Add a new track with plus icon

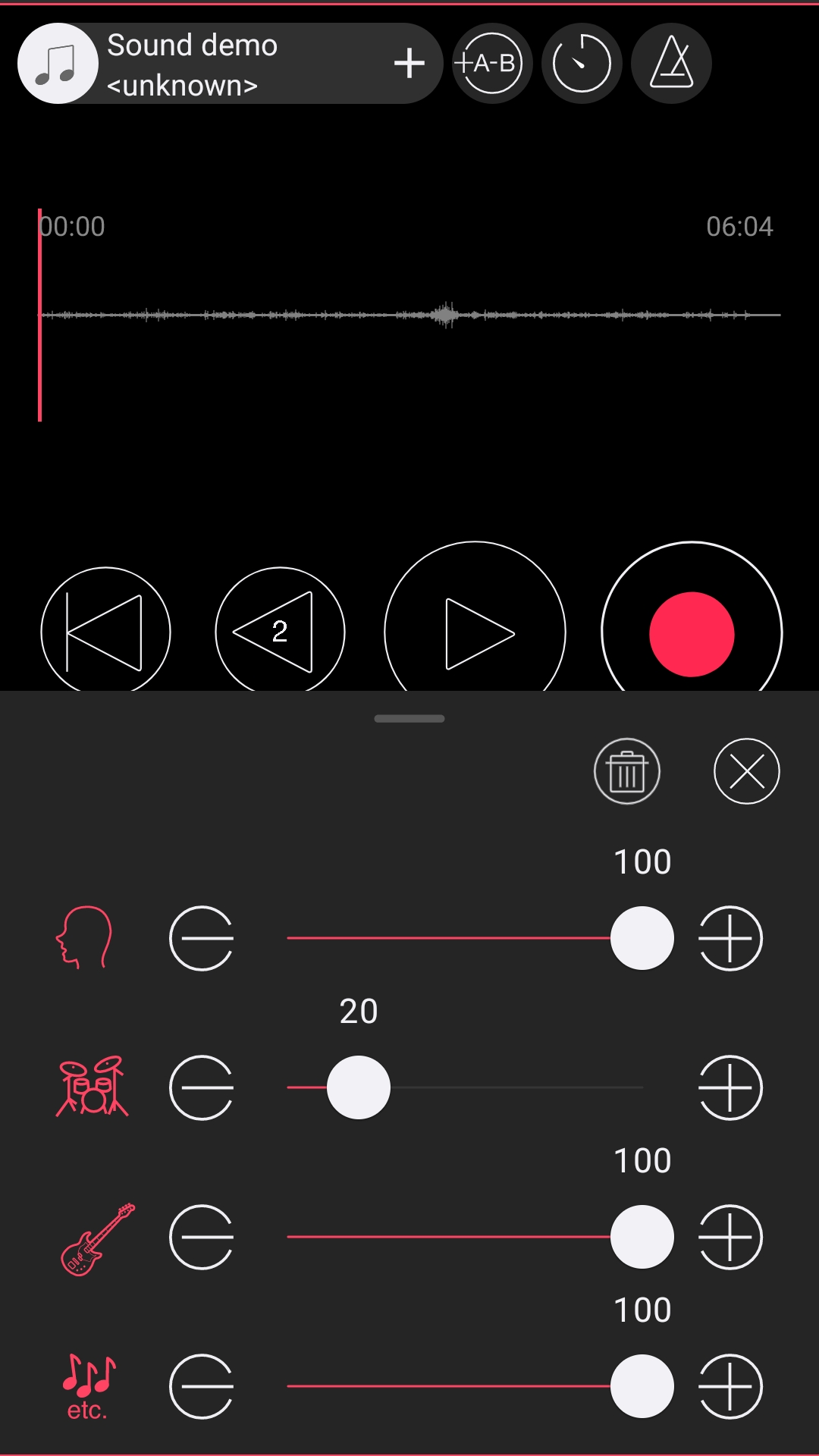[x=409, y=64]
